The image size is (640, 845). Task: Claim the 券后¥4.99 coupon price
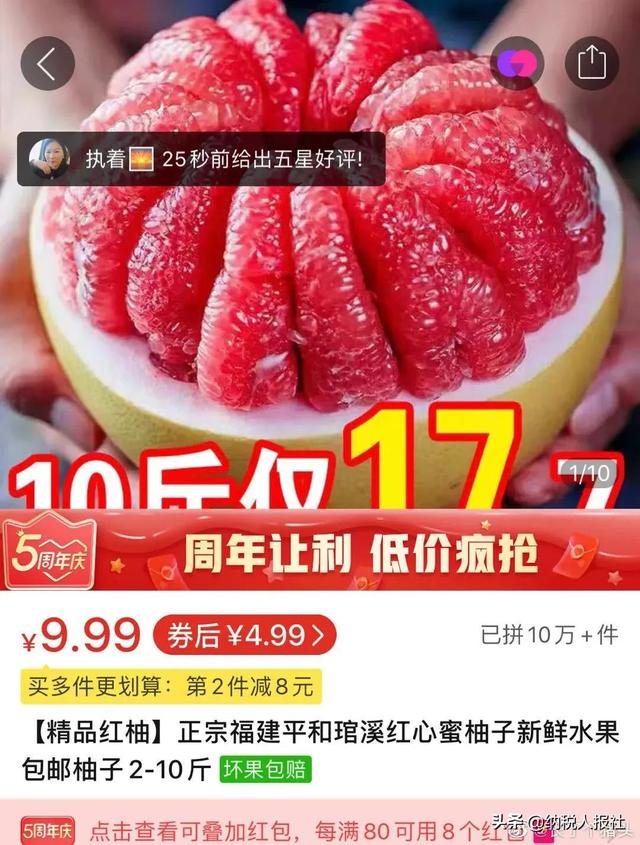(244, 635)
